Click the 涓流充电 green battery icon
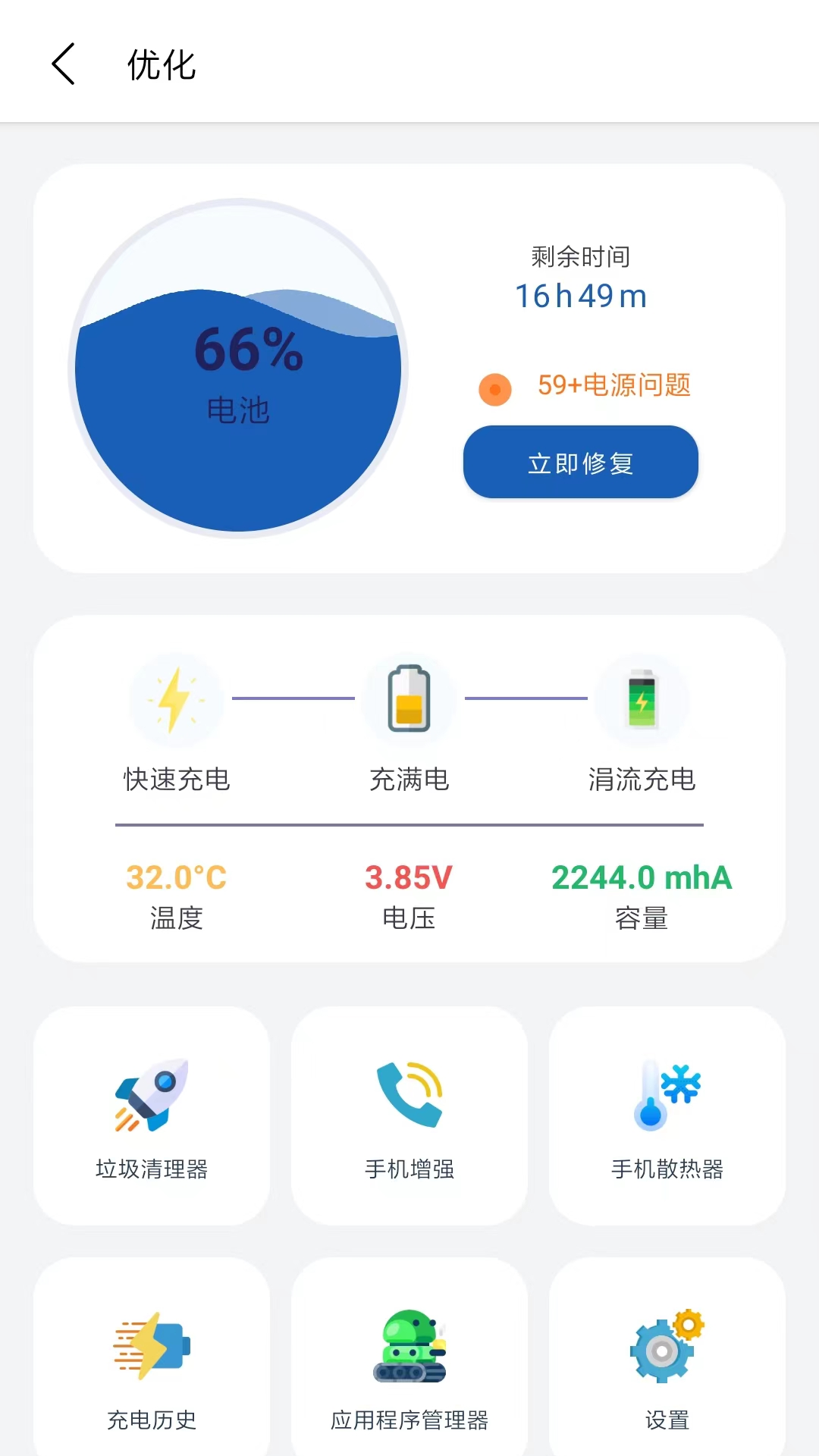The image size is (819, 1456). 642,699
